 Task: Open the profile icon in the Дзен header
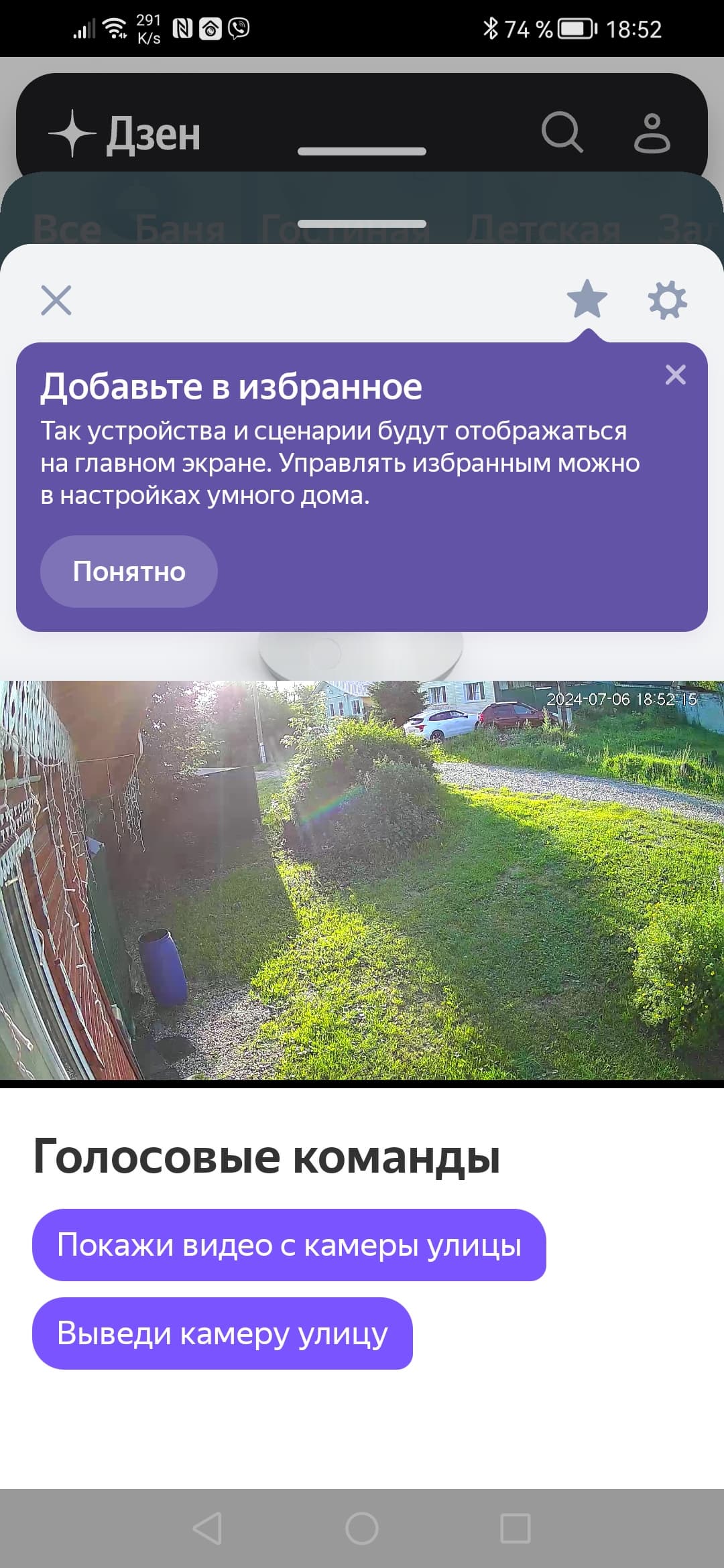(x=652, y=133)
